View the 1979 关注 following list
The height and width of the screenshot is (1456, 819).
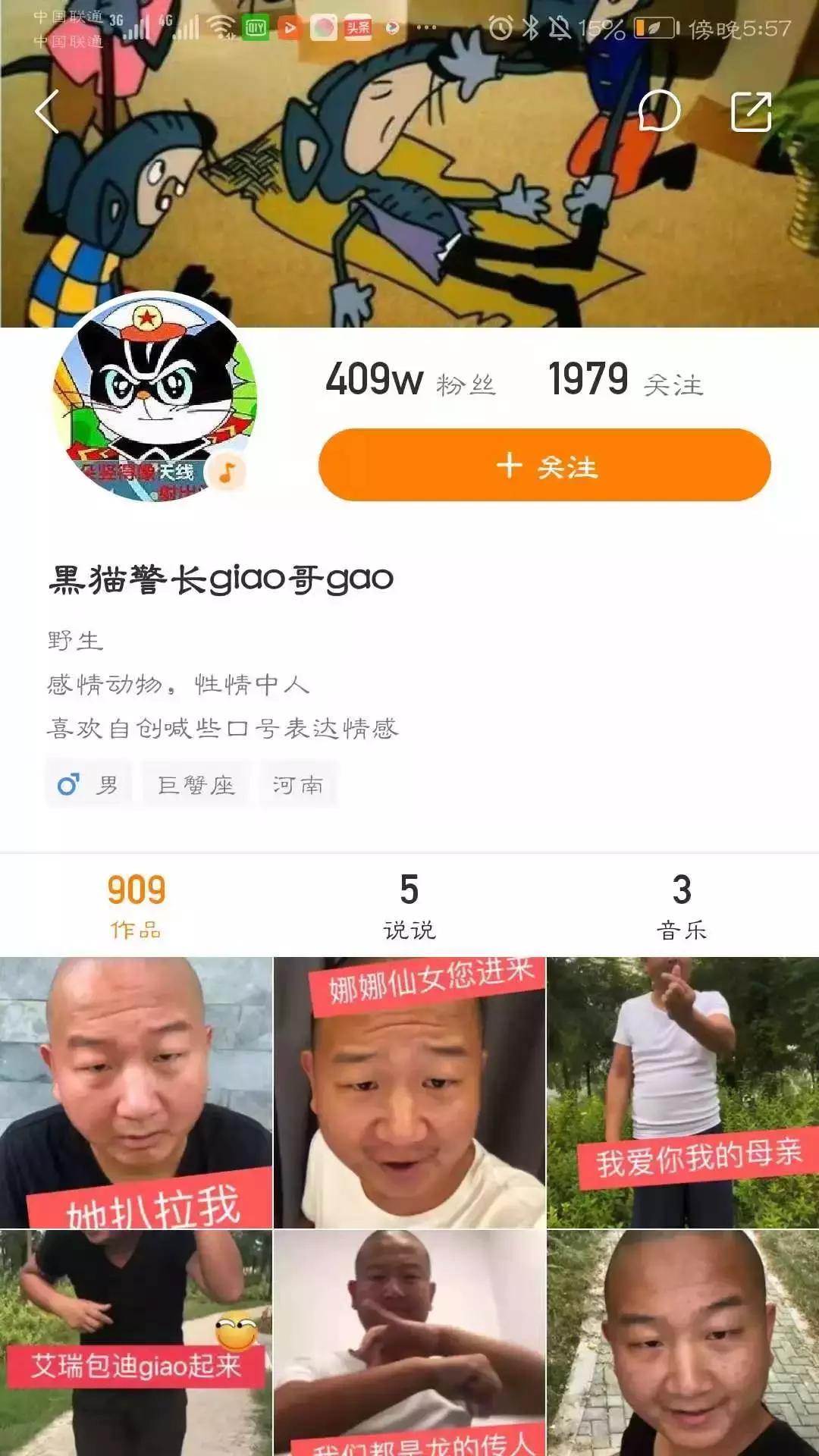pyautogui.click(x=626, y=383)
